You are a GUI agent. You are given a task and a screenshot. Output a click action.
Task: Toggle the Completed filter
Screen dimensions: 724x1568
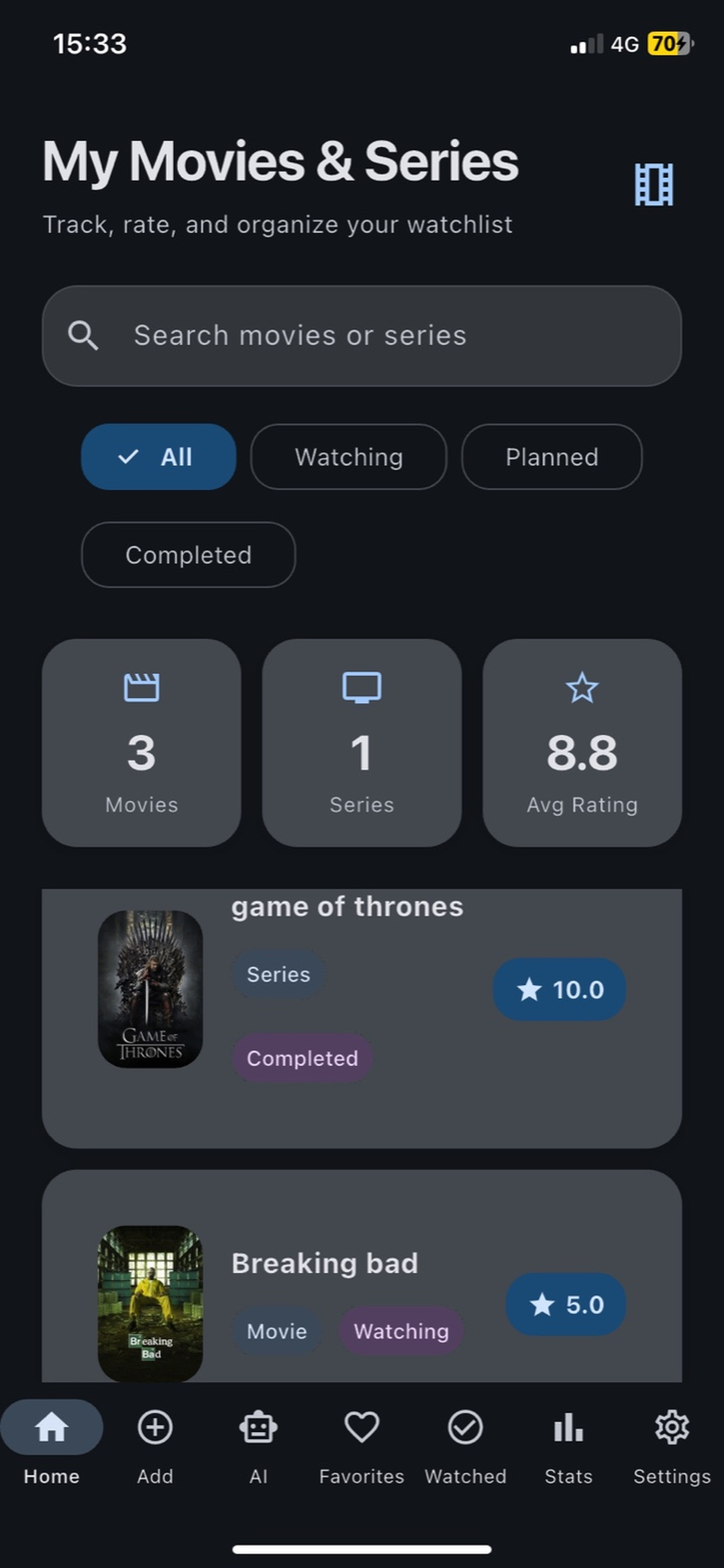click(189, 555)
